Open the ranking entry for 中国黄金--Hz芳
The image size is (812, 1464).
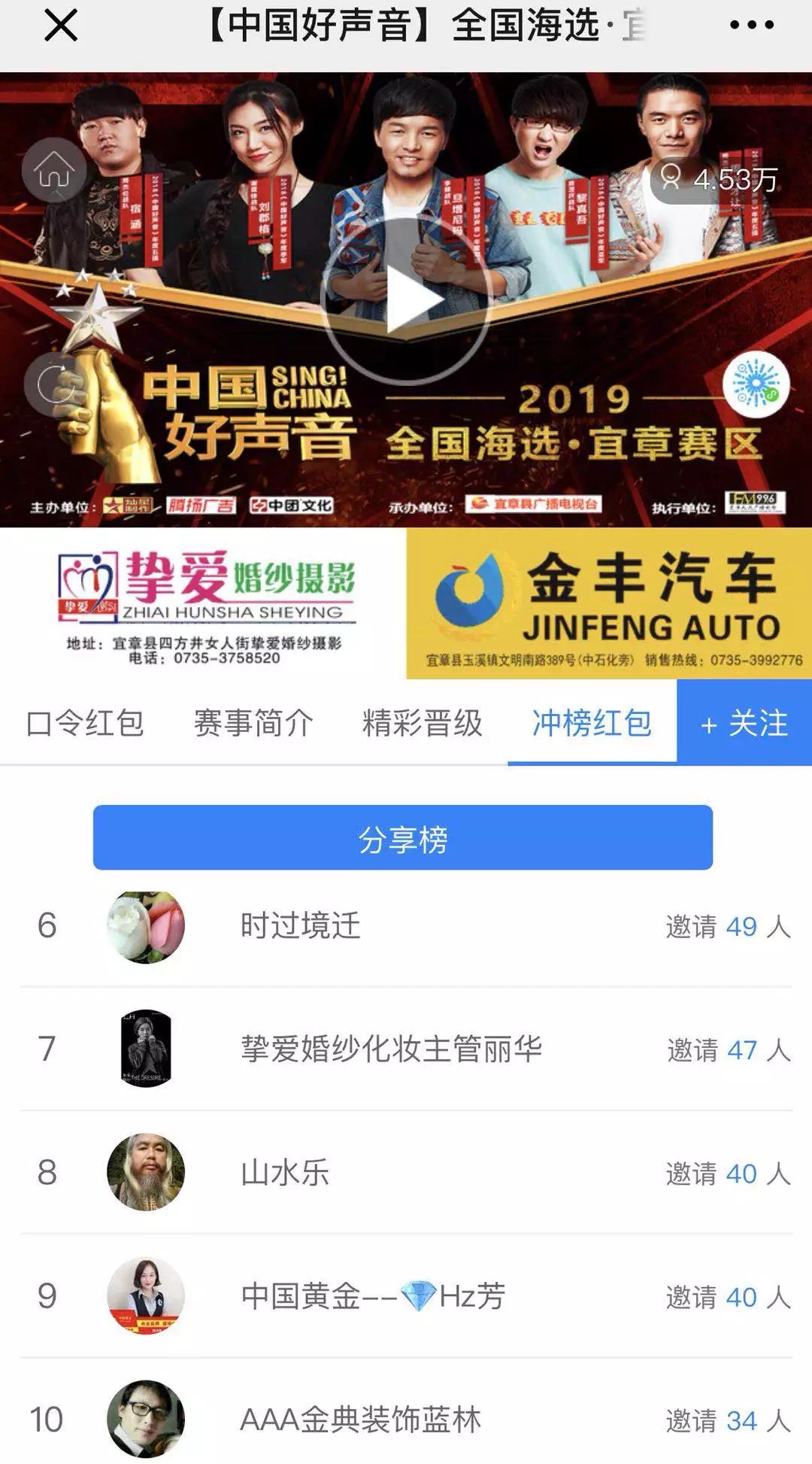tap(406, 1296)
